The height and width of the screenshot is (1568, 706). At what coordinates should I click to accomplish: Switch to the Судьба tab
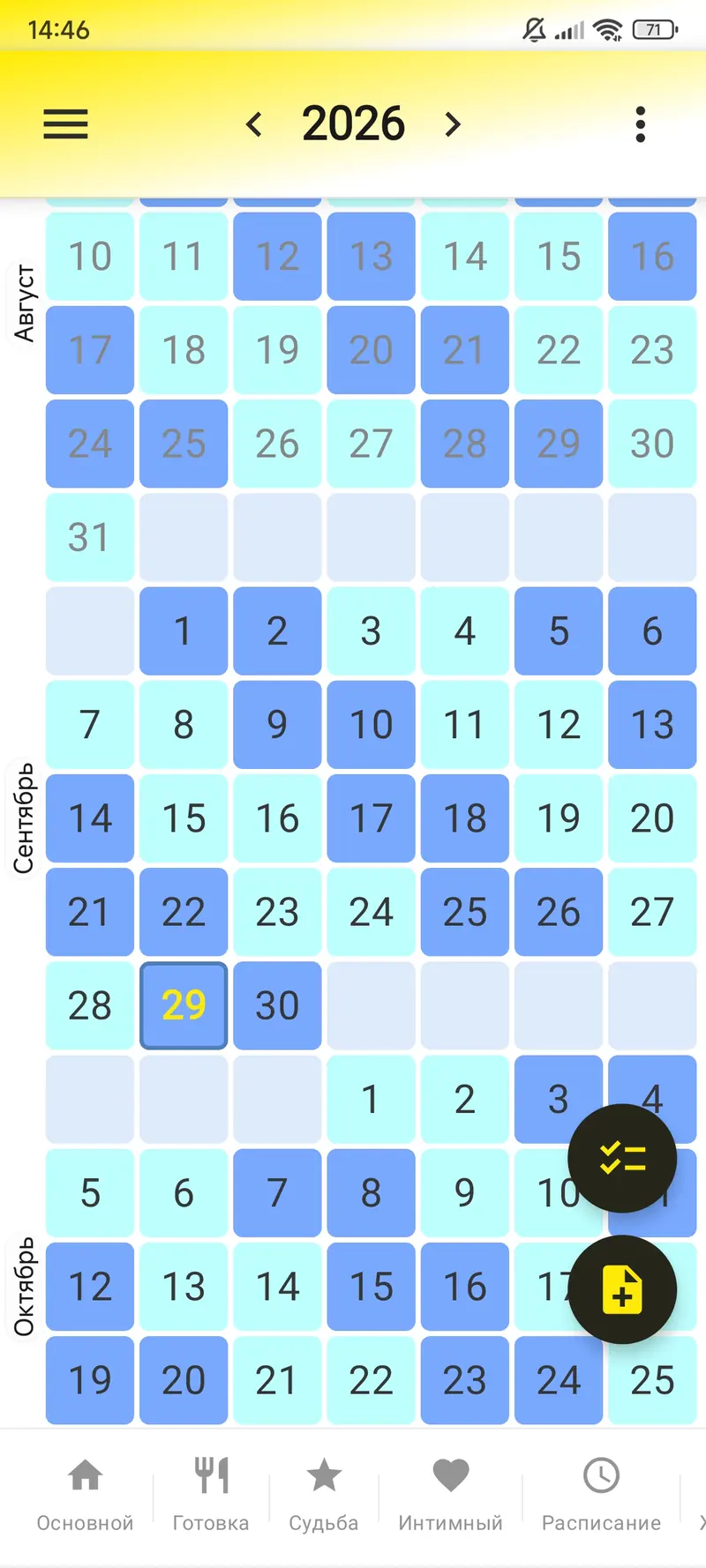tap(324, 1494)
